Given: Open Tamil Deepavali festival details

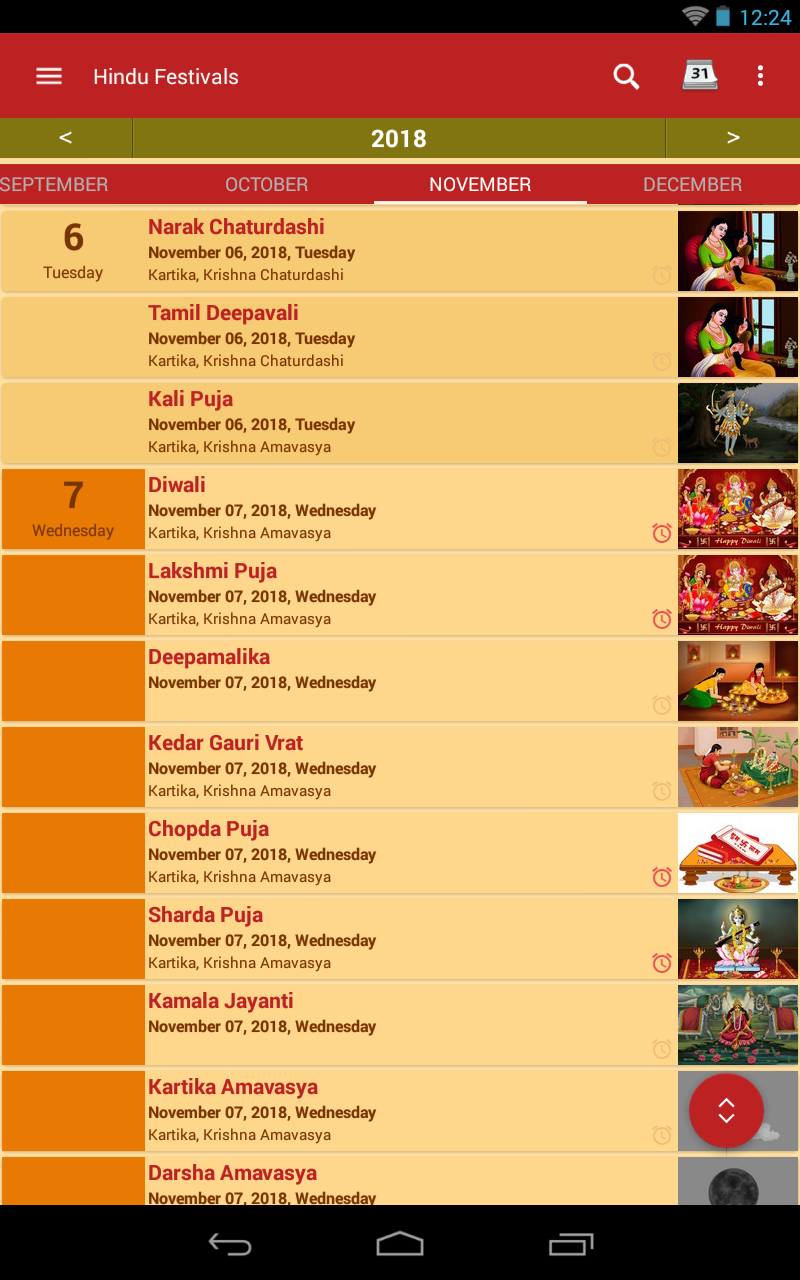Looking at the screenshot, I should tap(400, 337).
